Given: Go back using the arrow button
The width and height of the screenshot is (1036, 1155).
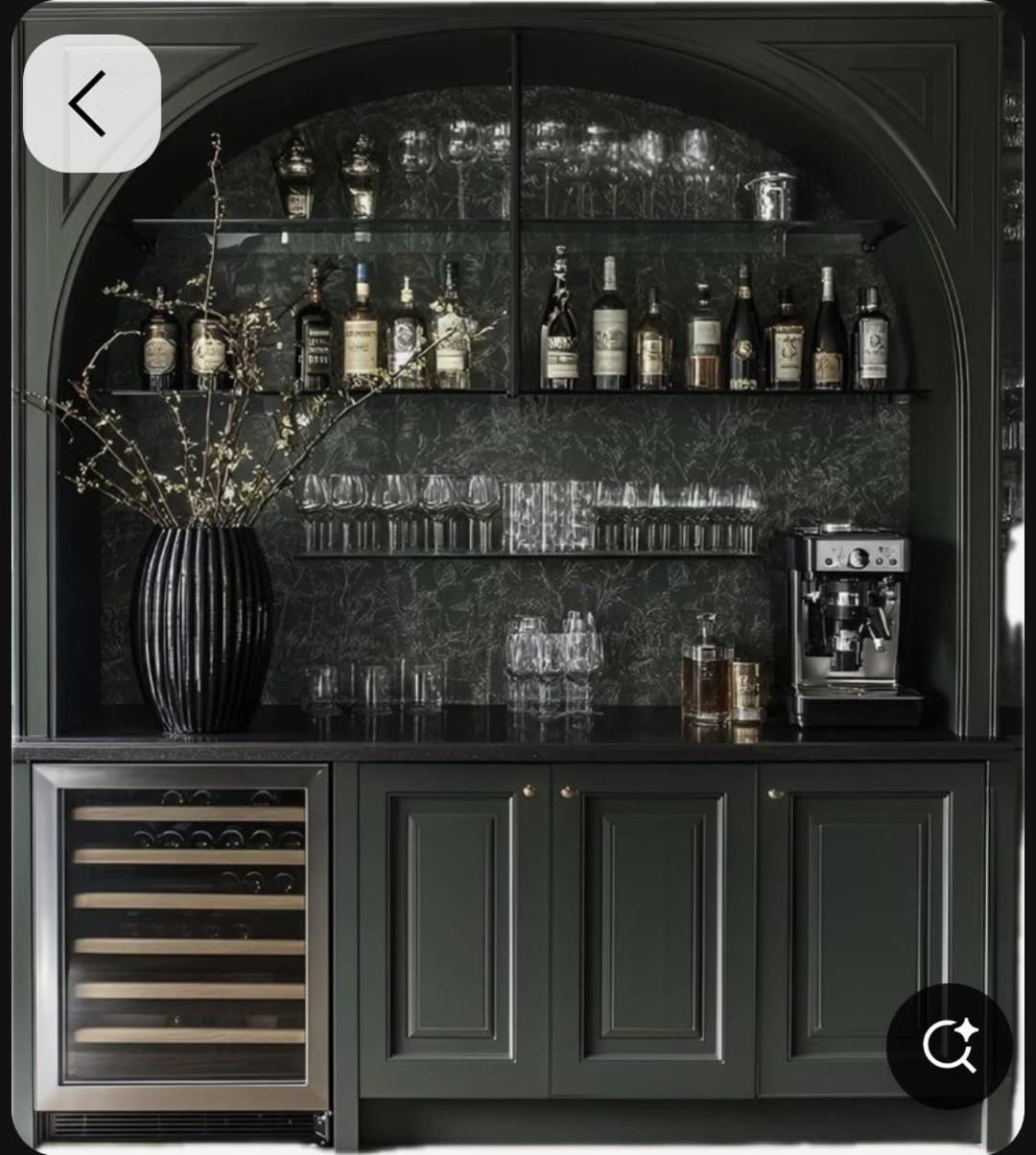Looking at the screenshot, I should [x=91, y=104].
